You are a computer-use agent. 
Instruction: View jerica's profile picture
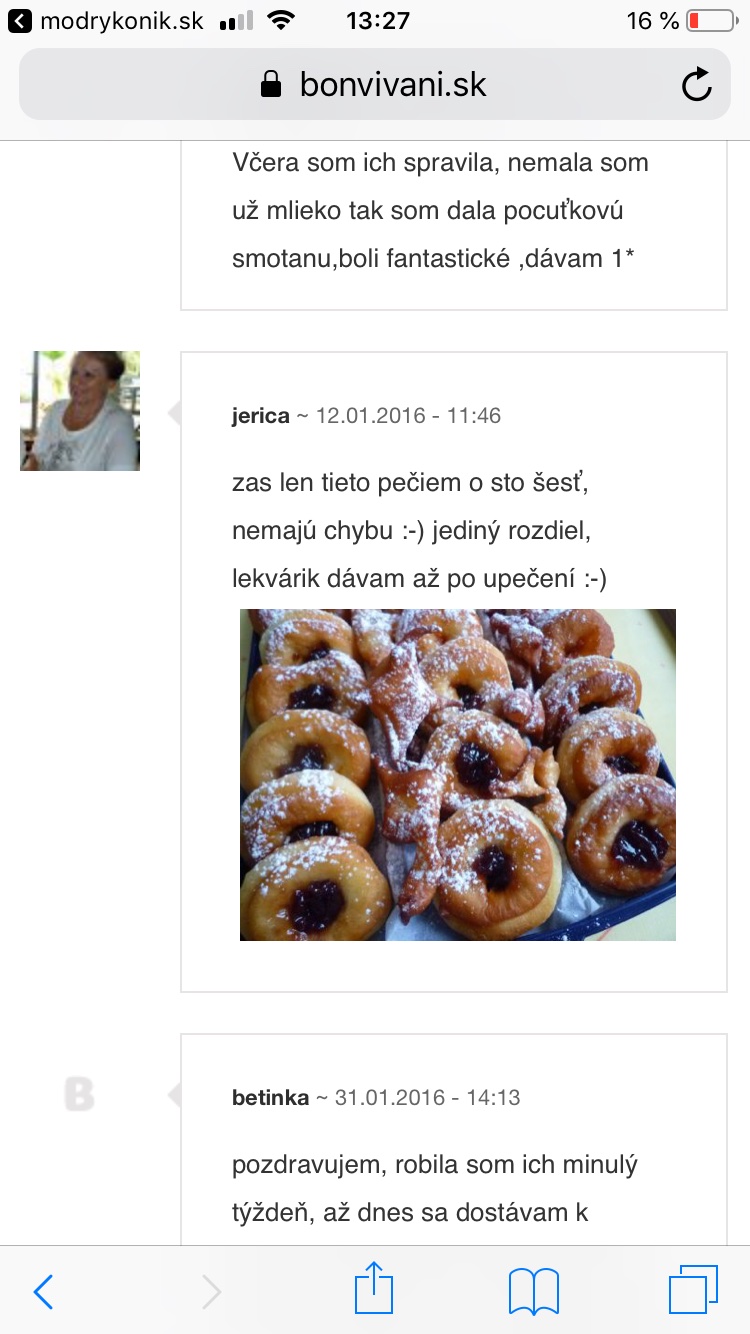click(80, 411)
